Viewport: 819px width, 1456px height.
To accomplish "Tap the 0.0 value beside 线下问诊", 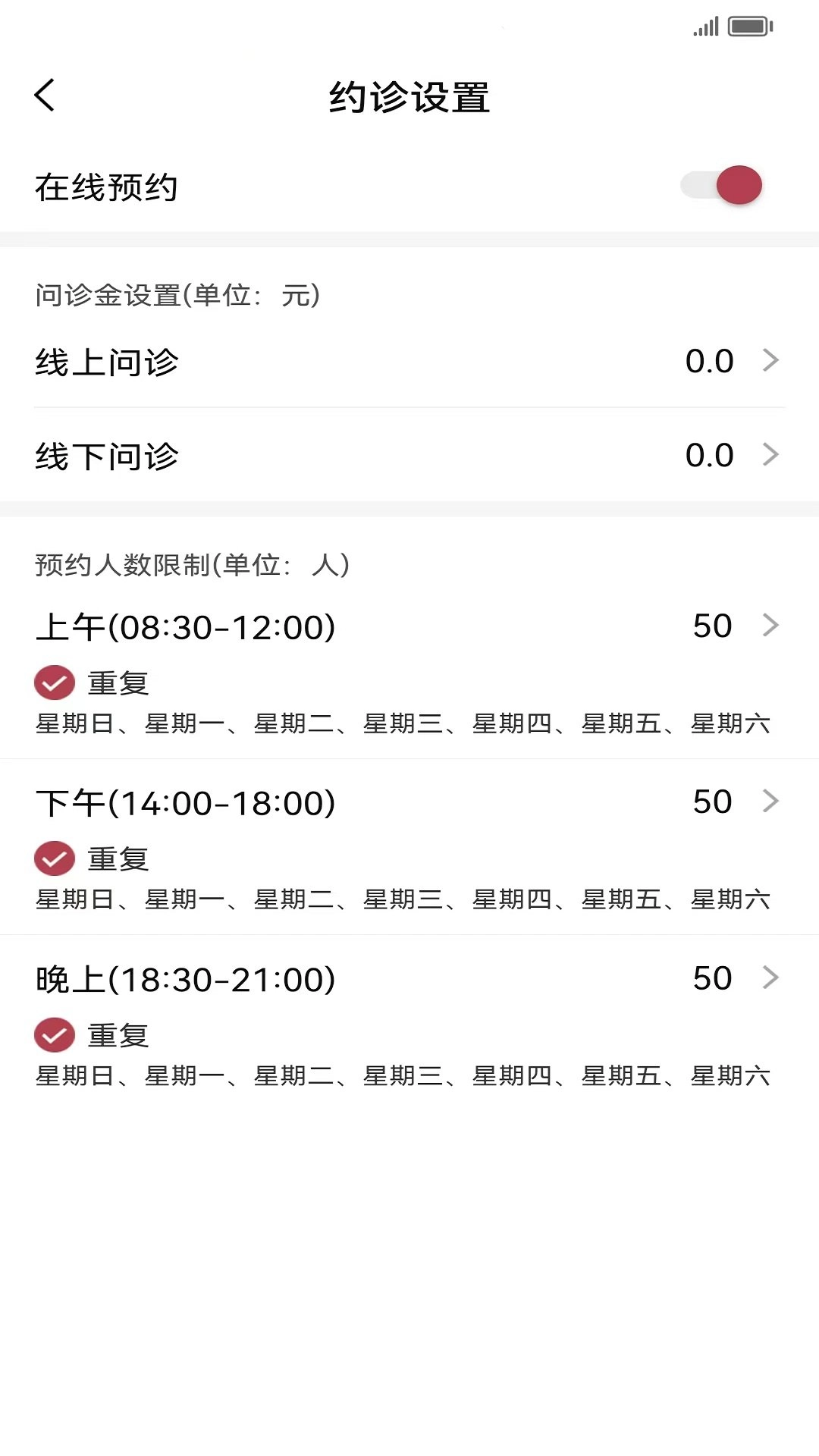I will click(708, 455).
